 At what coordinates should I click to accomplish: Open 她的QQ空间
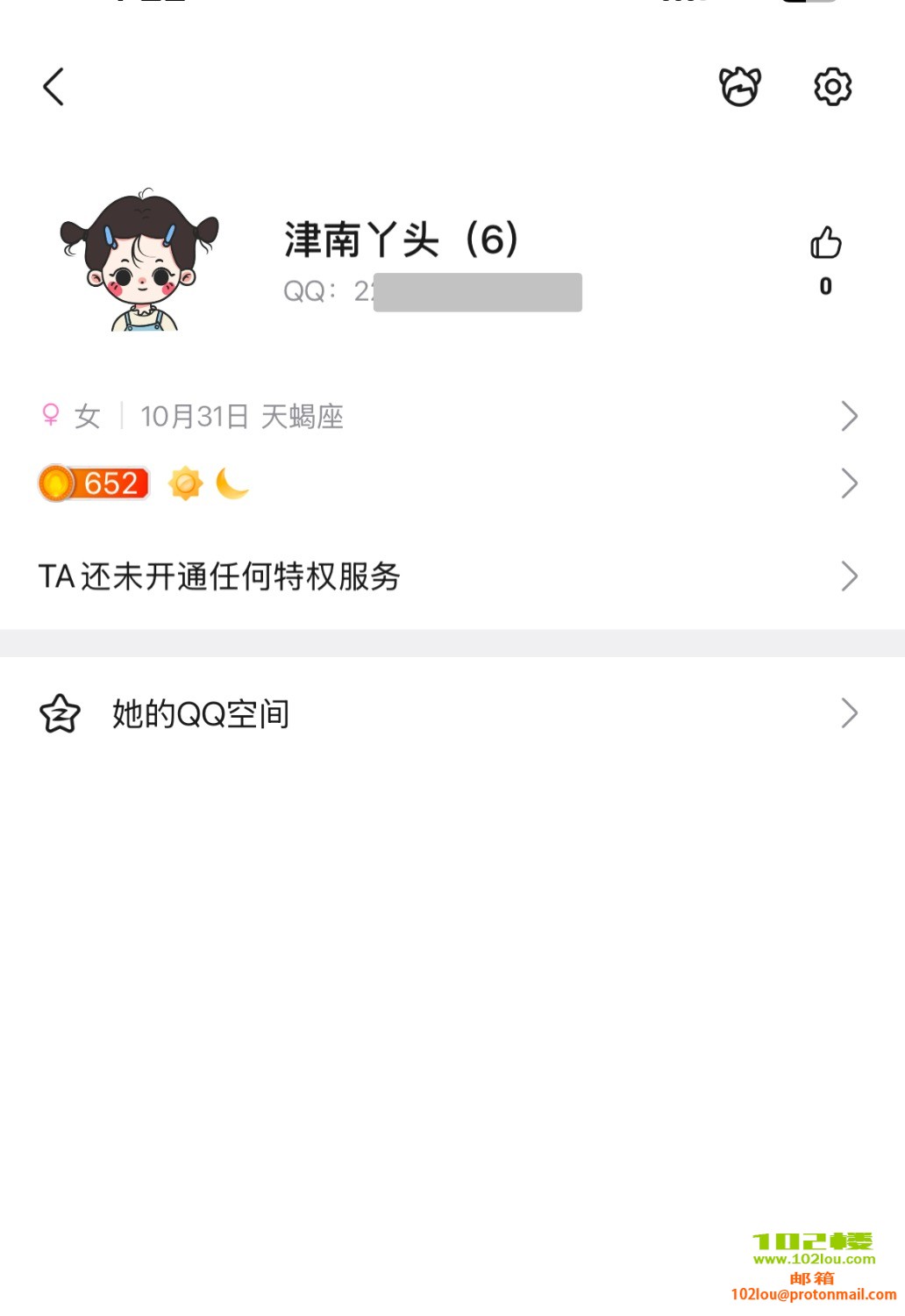(447, 713)
